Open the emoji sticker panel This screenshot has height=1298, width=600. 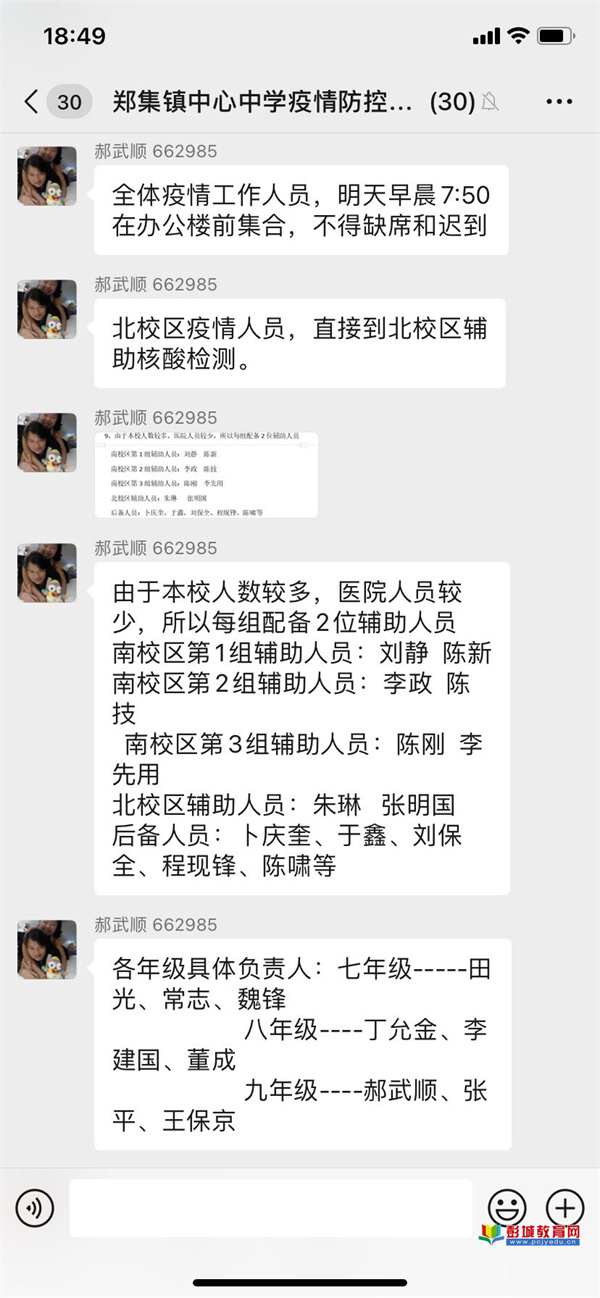point(506,1207)
